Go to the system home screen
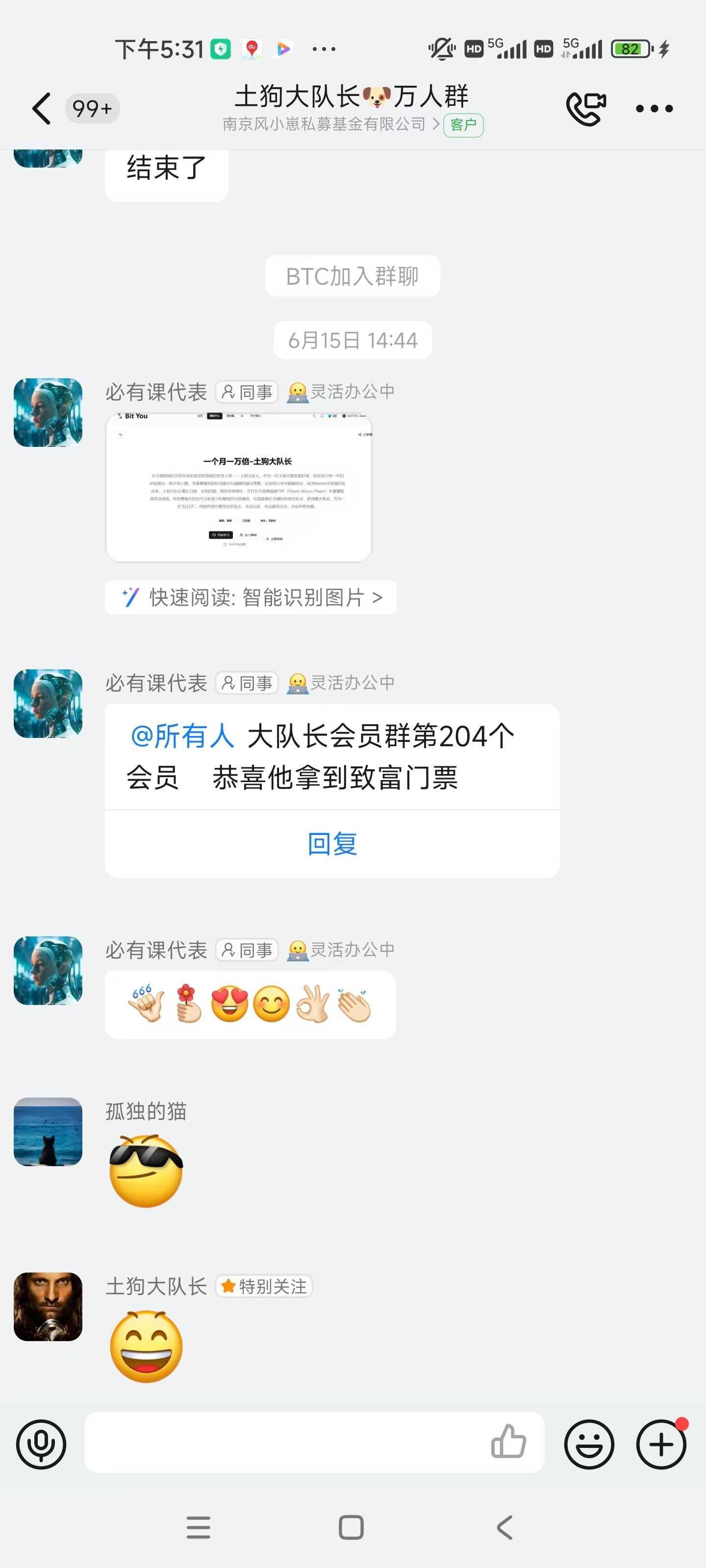 351,1527
